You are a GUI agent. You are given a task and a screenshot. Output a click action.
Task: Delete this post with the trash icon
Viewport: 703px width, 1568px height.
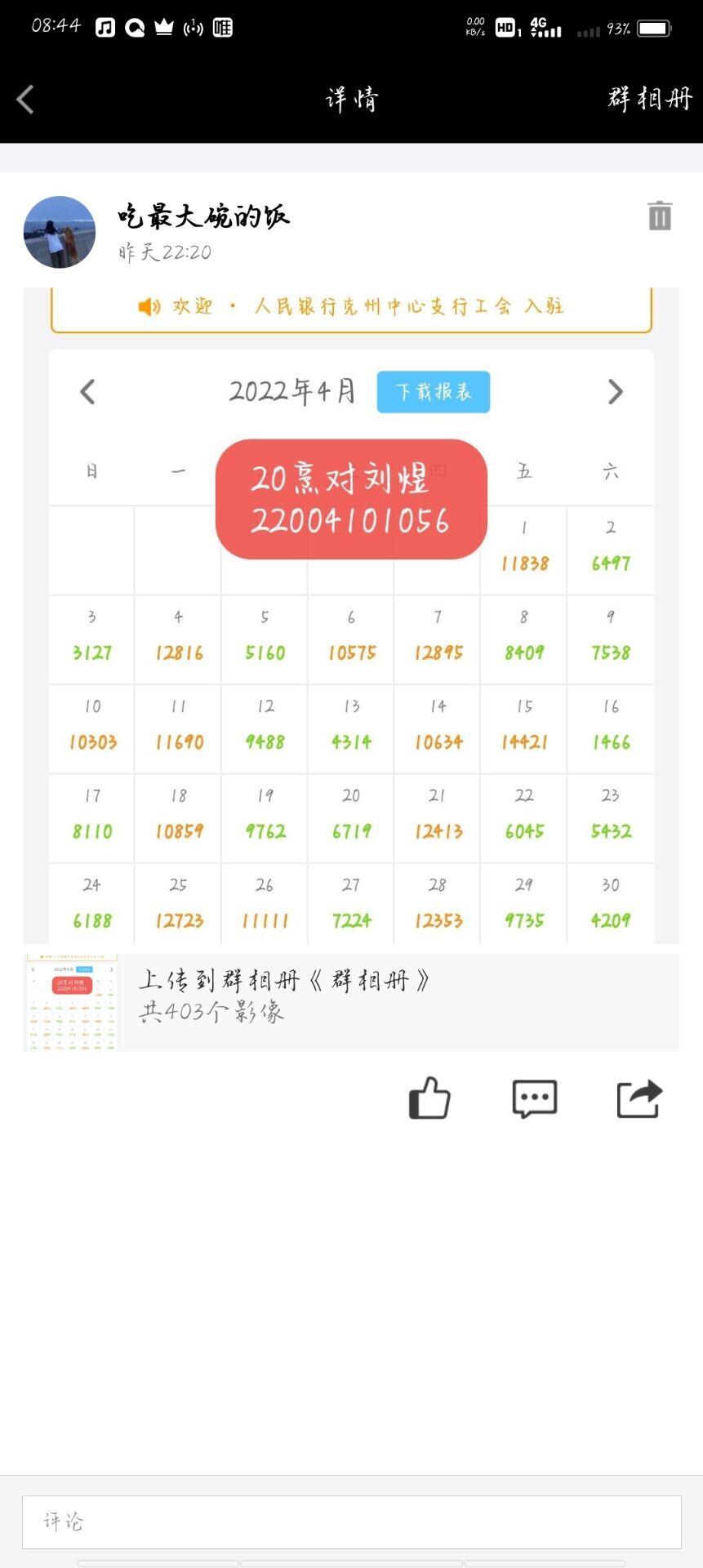point(660,216)
